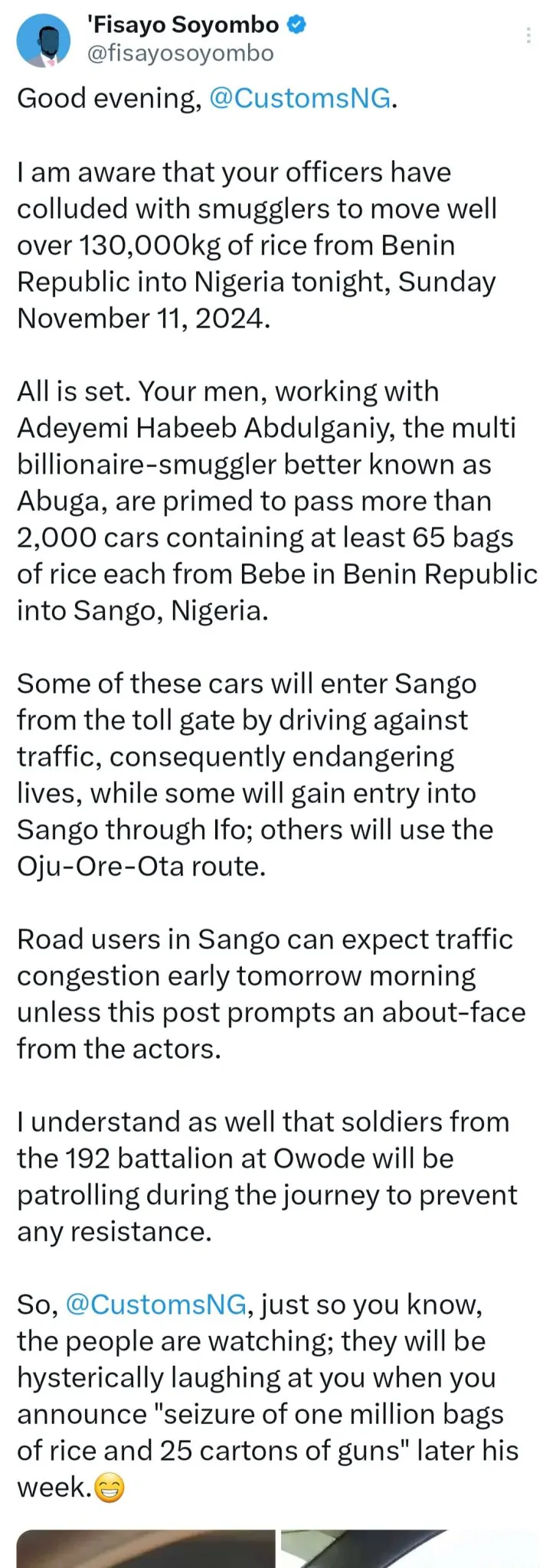
Task: Open the tweet's three-dot overflow menu
Action: click(x=528, y=35)
